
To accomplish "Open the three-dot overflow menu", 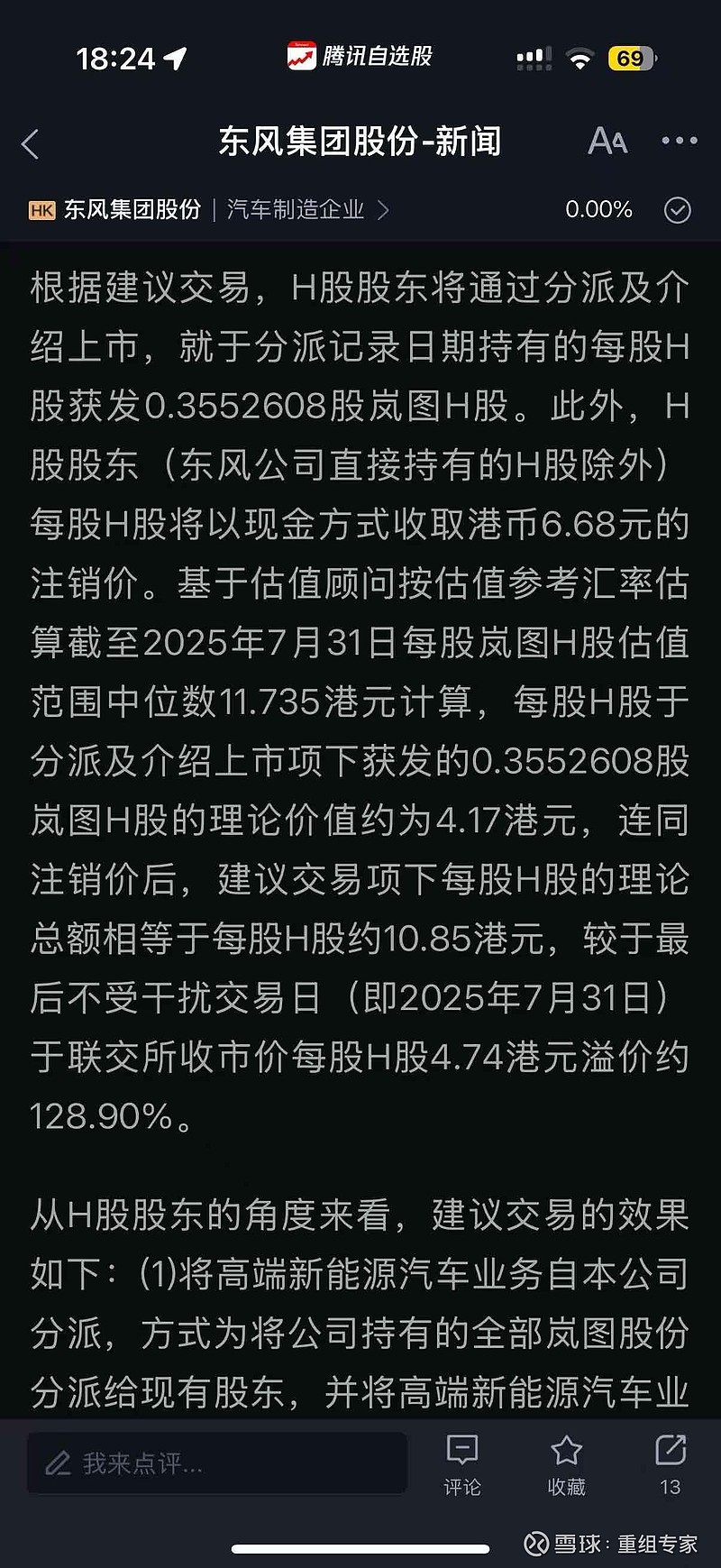I will tap(680, 142).
